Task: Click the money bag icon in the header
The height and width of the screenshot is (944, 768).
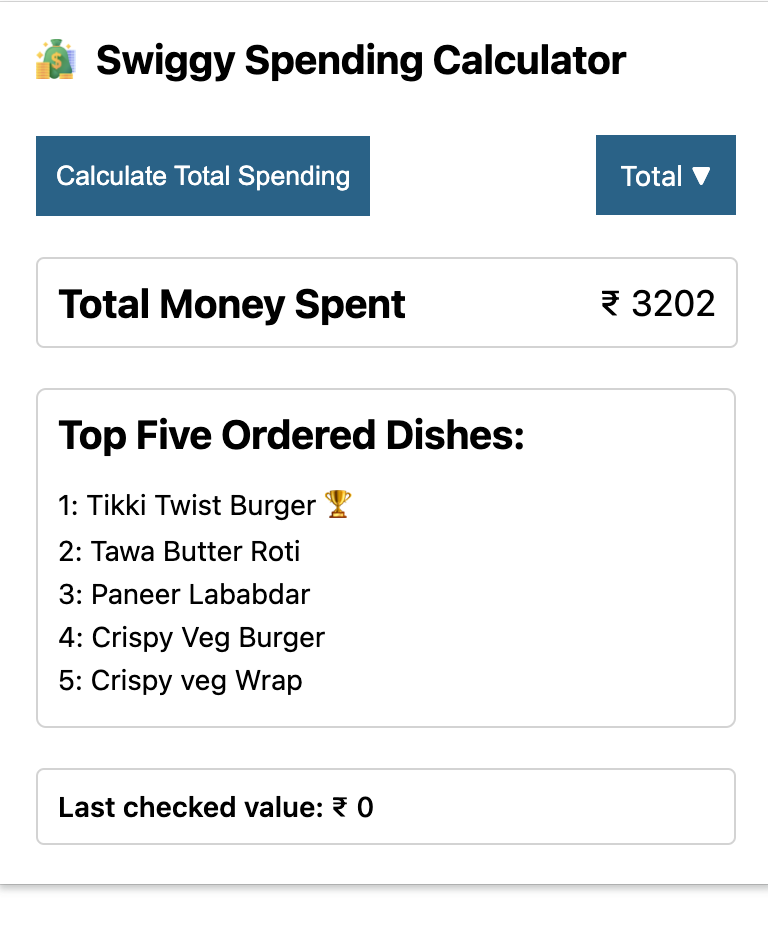Action: coord(53,60)
